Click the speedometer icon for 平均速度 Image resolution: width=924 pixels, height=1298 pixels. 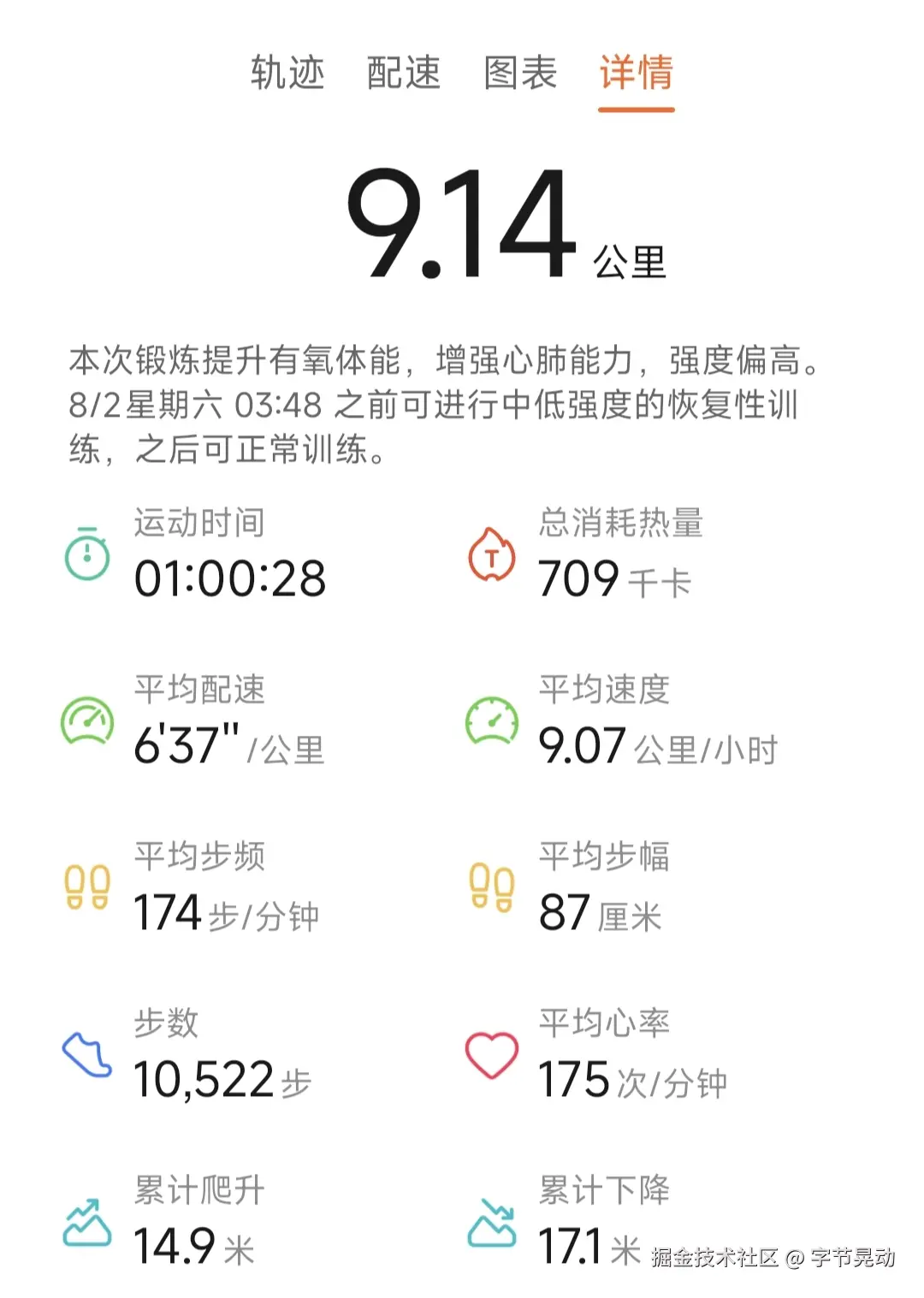(x=492, y=721)
